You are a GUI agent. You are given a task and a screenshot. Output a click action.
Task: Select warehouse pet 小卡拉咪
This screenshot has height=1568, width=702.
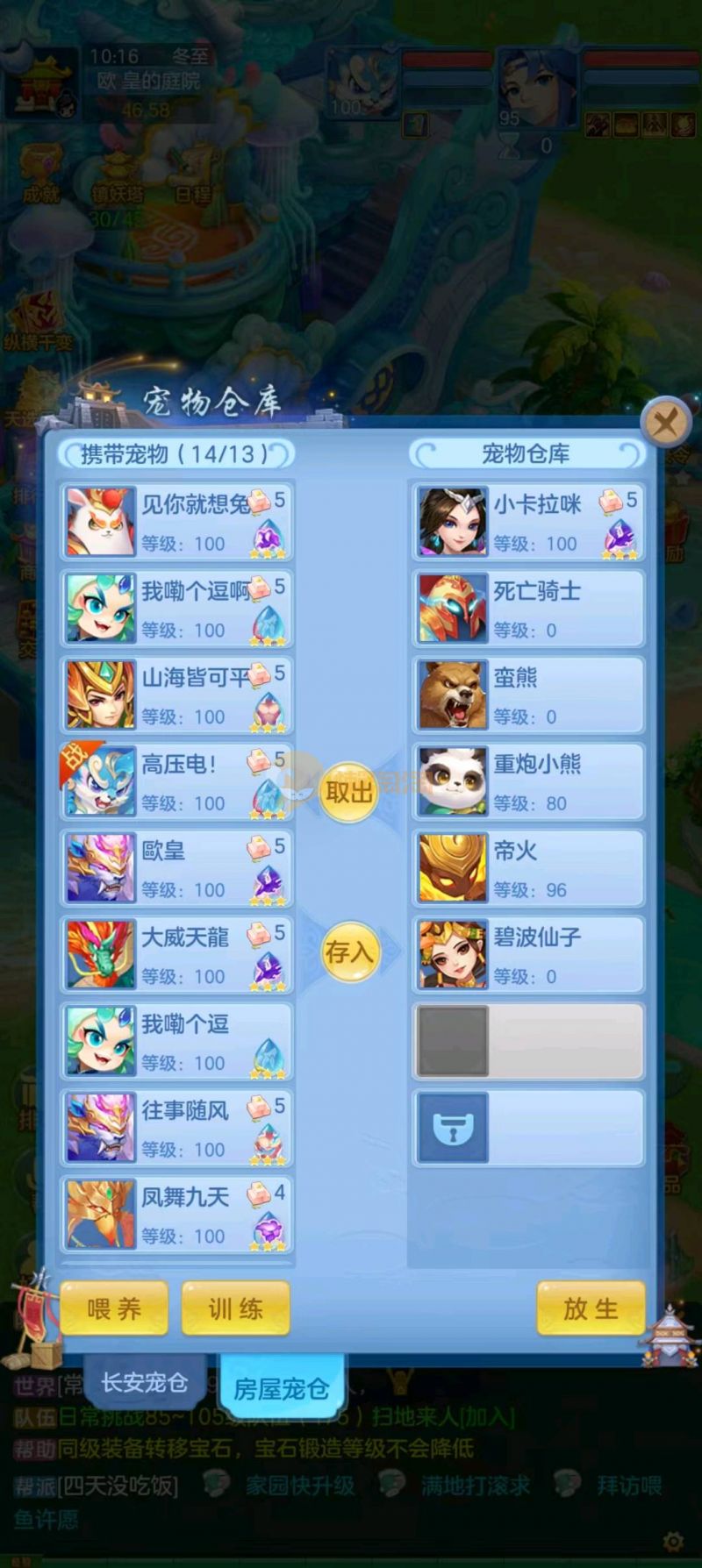528,522
